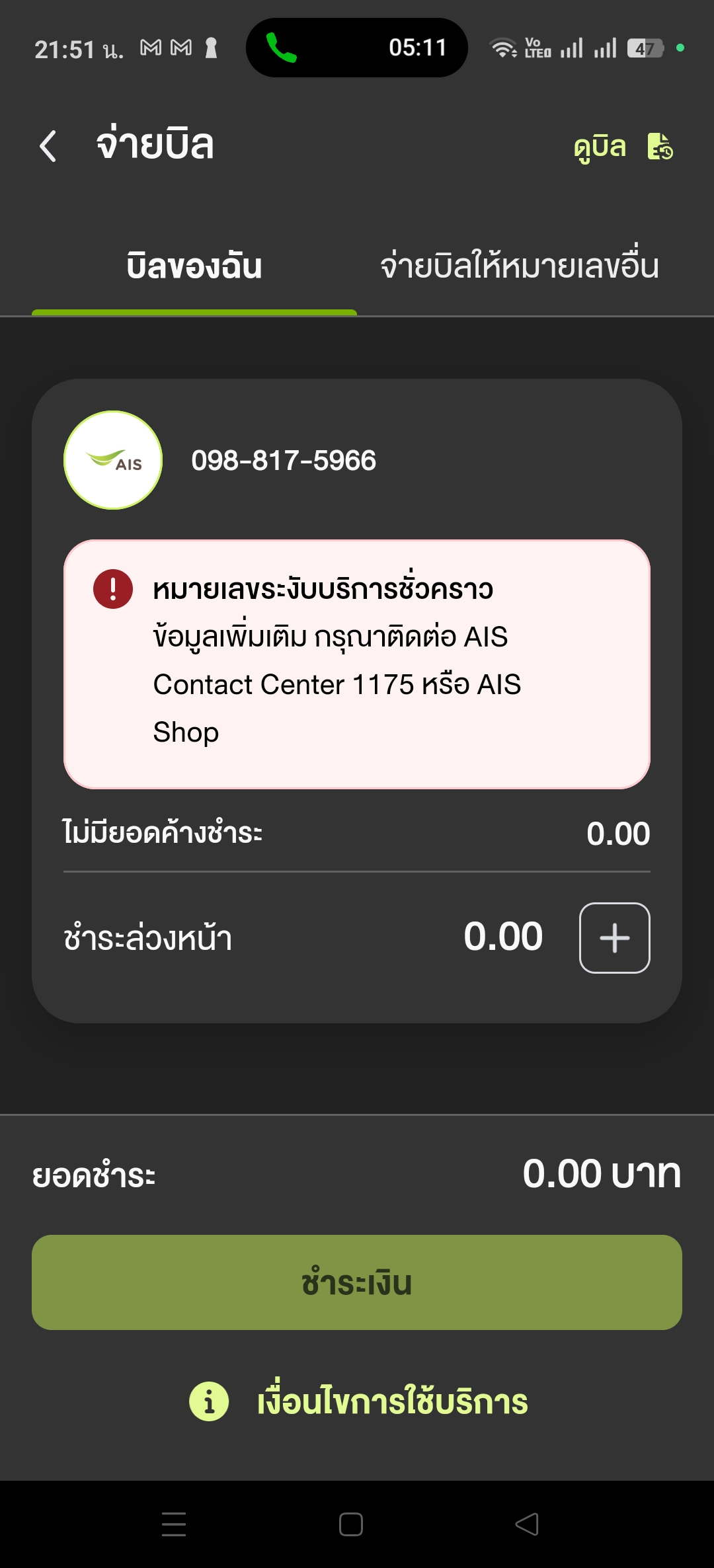
Task: Switch to the บิลของฉัน tab
Action: [194, 266]
